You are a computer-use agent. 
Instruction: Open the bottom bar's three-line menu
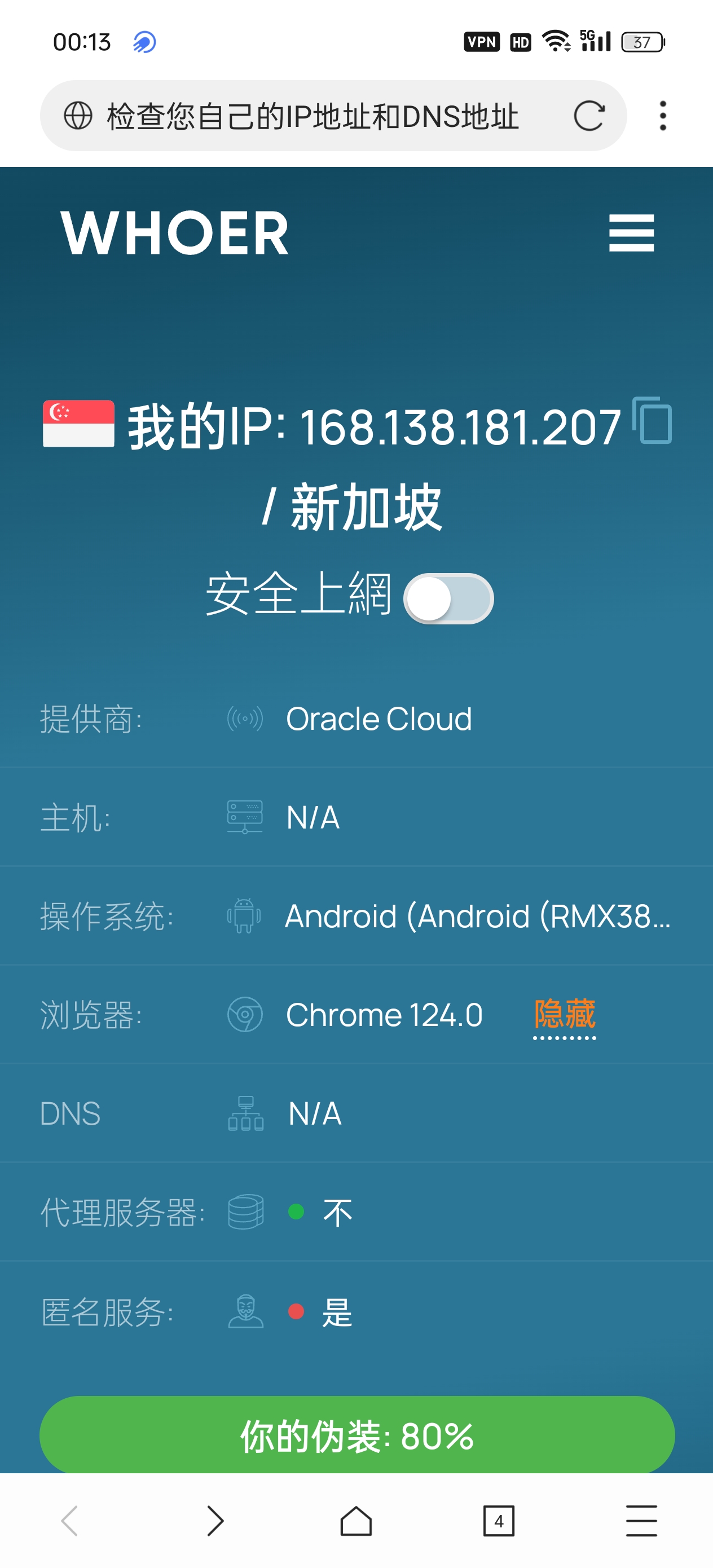click(x=641, y=1521)
